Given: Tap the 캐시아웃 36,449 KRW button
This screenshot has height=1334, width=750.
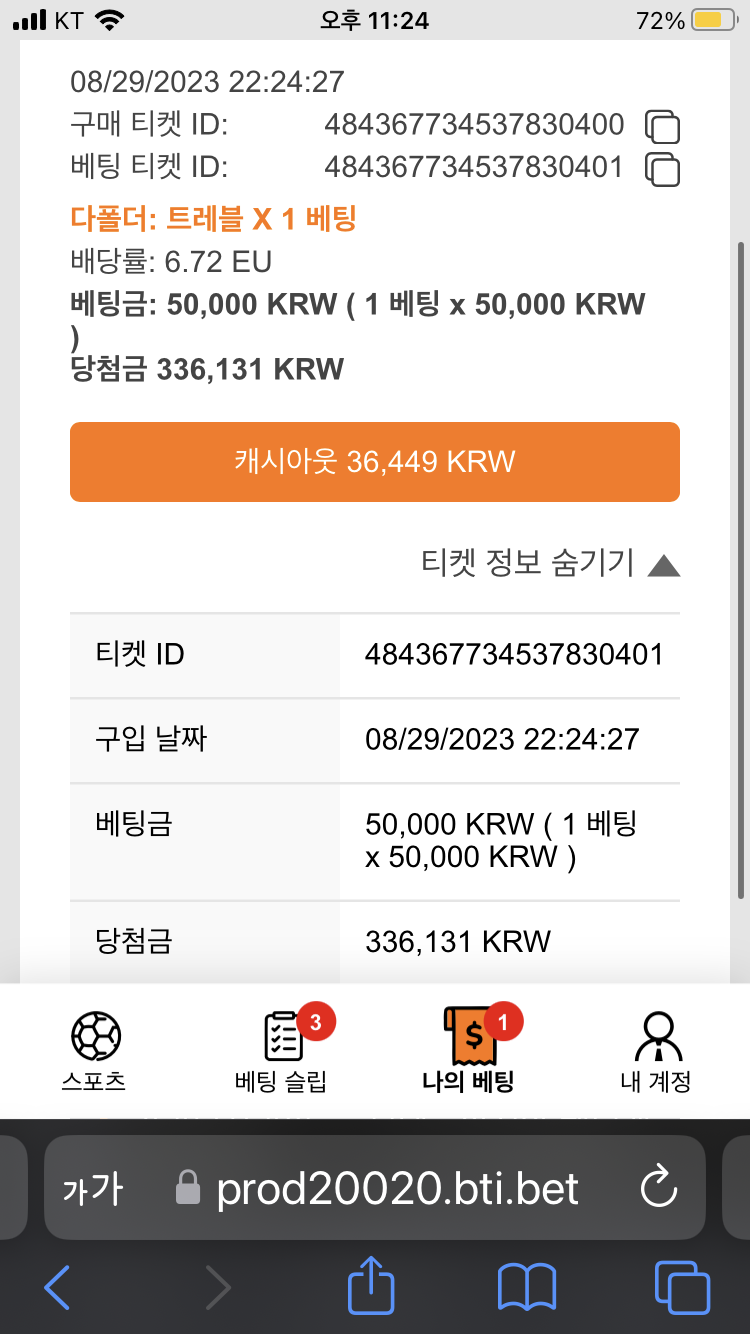Looking at the screenshot, I should pos(375,461).
